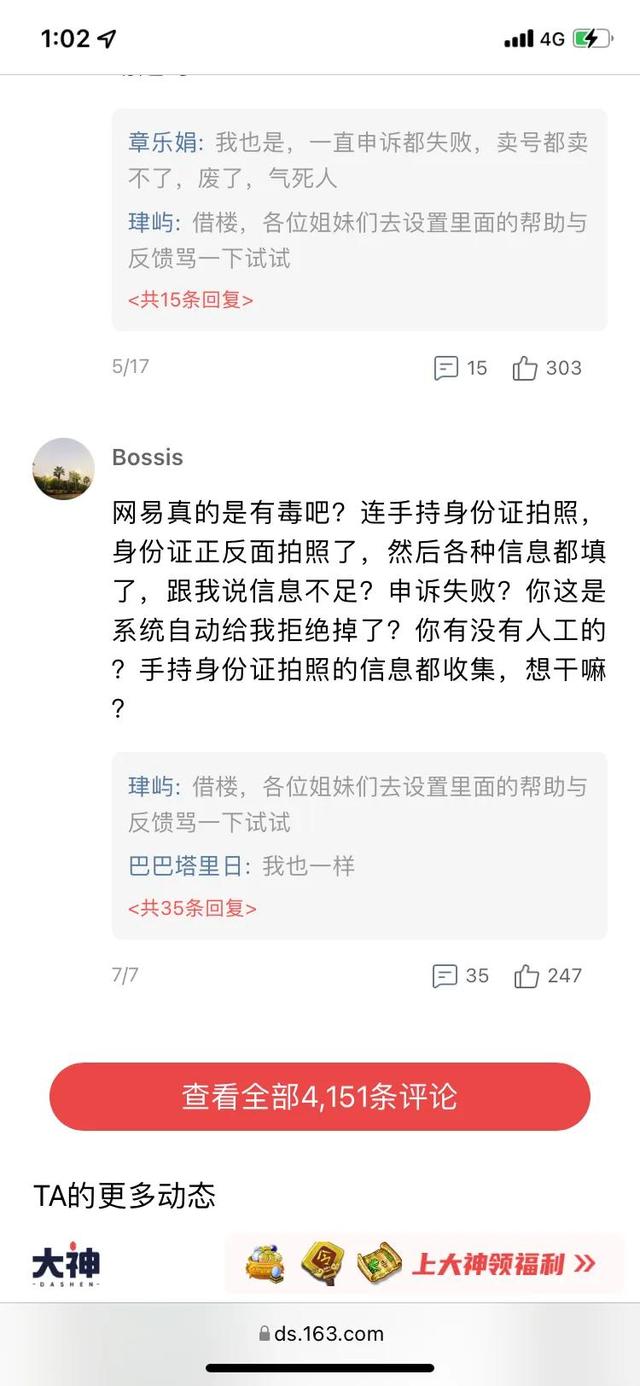Open the 上大神领福利 banner
640x1386 pixels.
click(424, 1264)
